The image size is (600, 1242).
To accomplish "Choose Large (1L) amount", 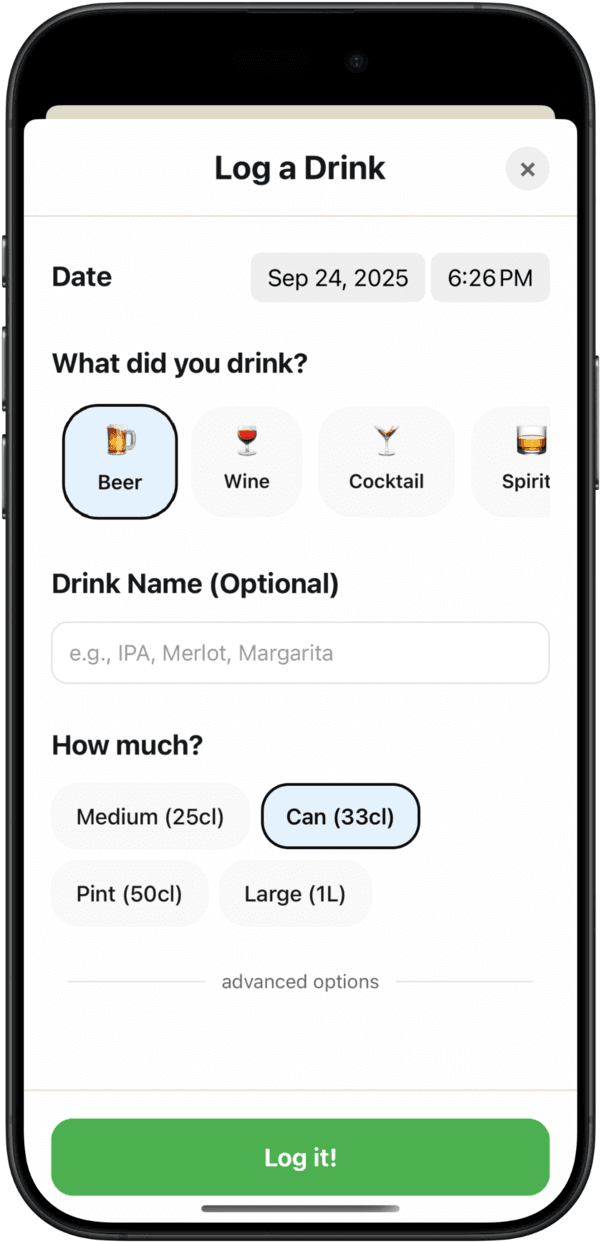I will [x=295, y=893].
